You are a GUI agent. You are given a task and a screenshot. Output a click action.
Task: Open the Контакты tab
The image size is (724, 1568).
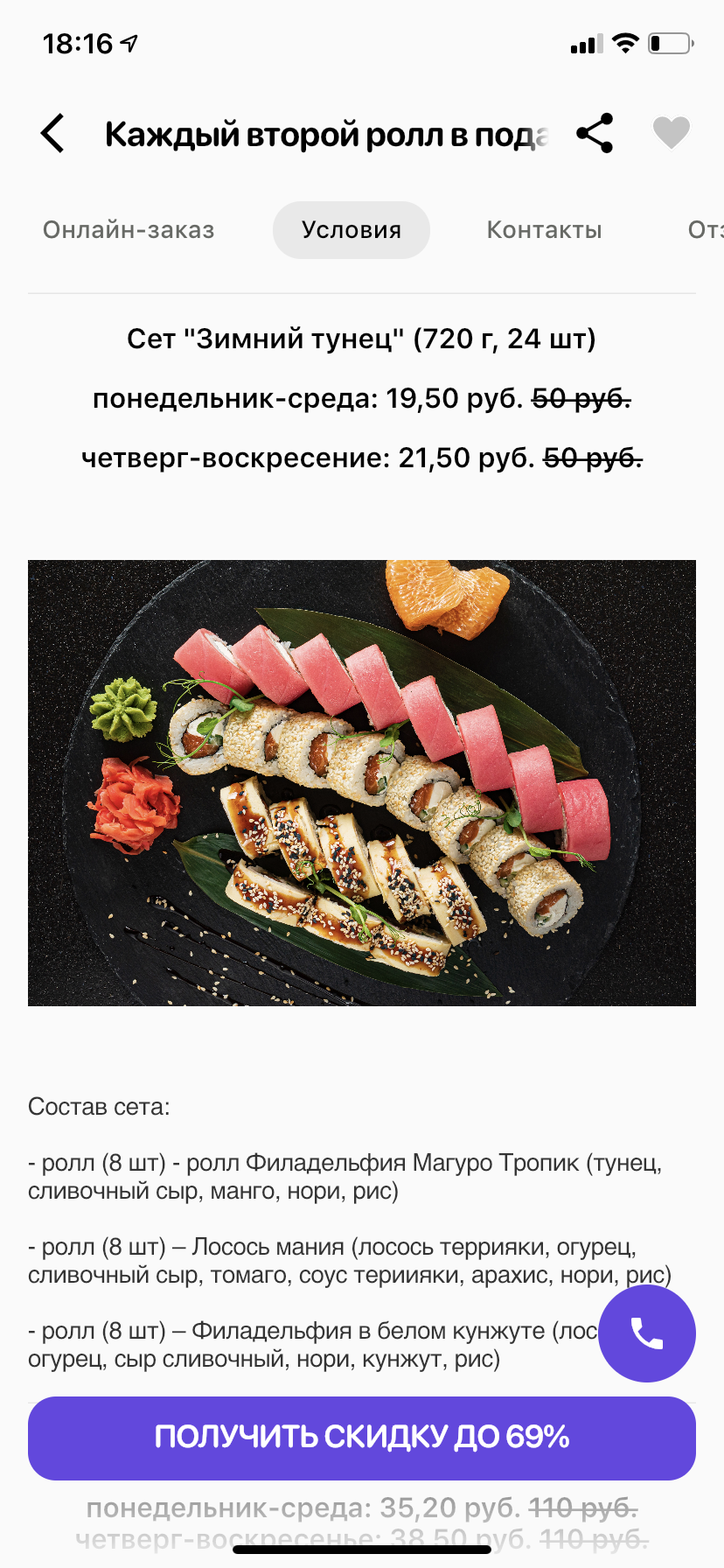pos(544,230)
